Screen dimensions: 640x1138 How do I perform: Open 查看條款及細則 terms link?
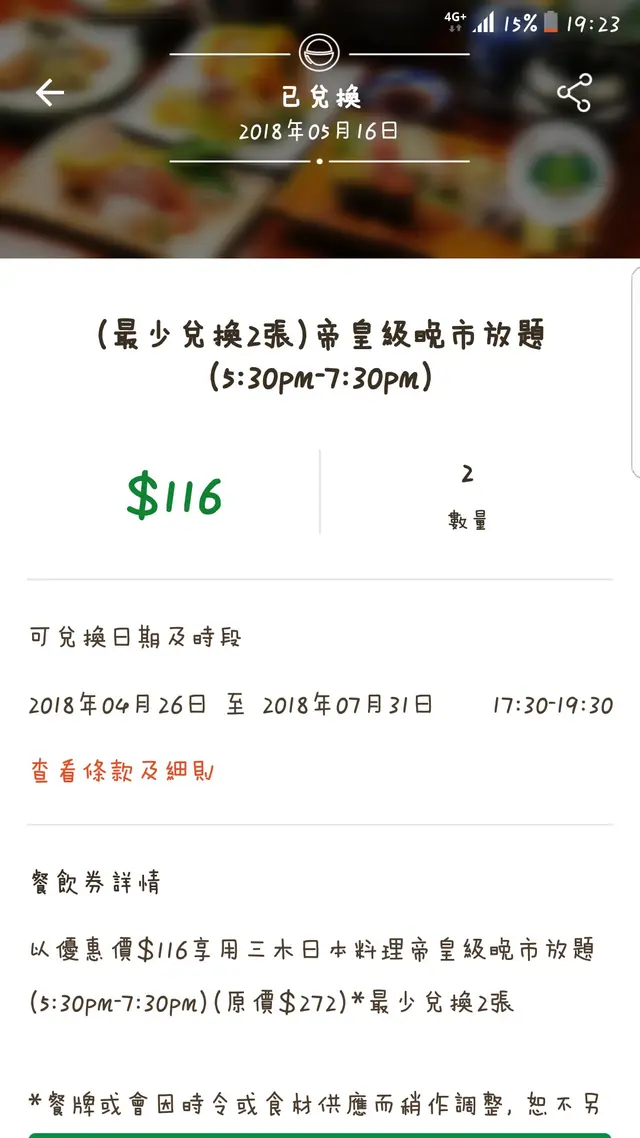(x=121, y=772)
